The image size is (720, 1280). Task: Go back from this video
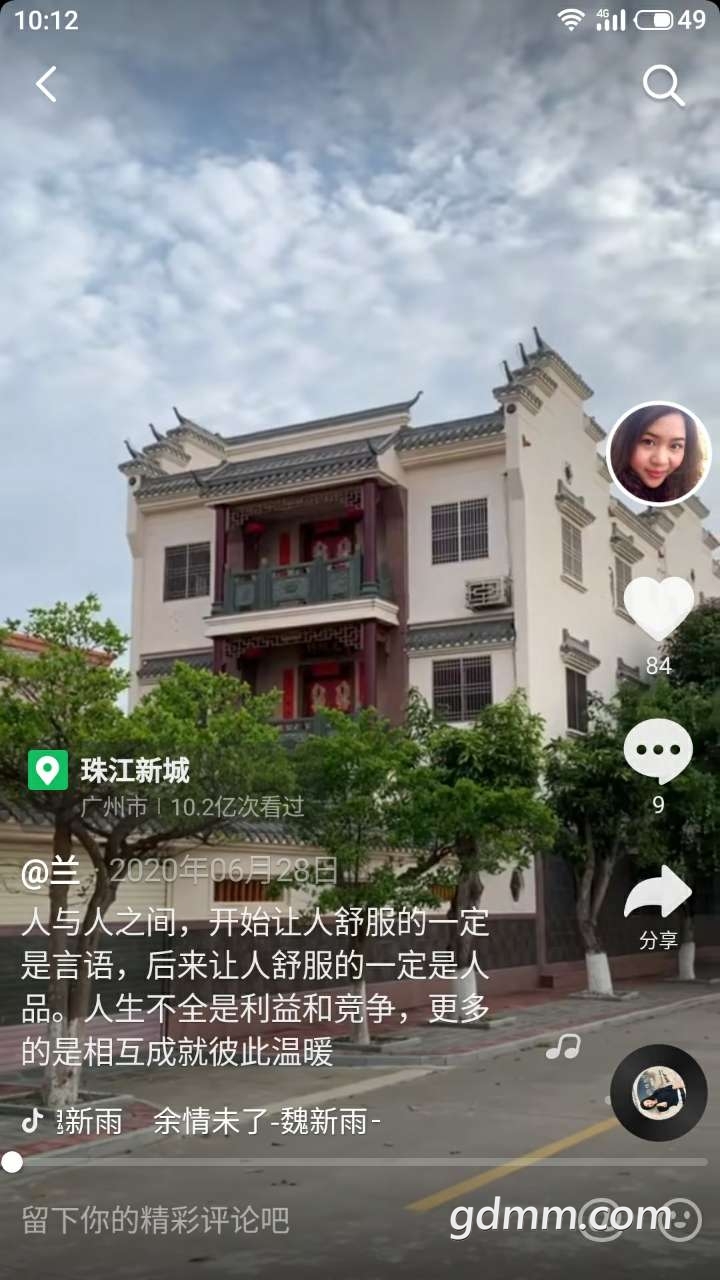(x=46, y=85)
